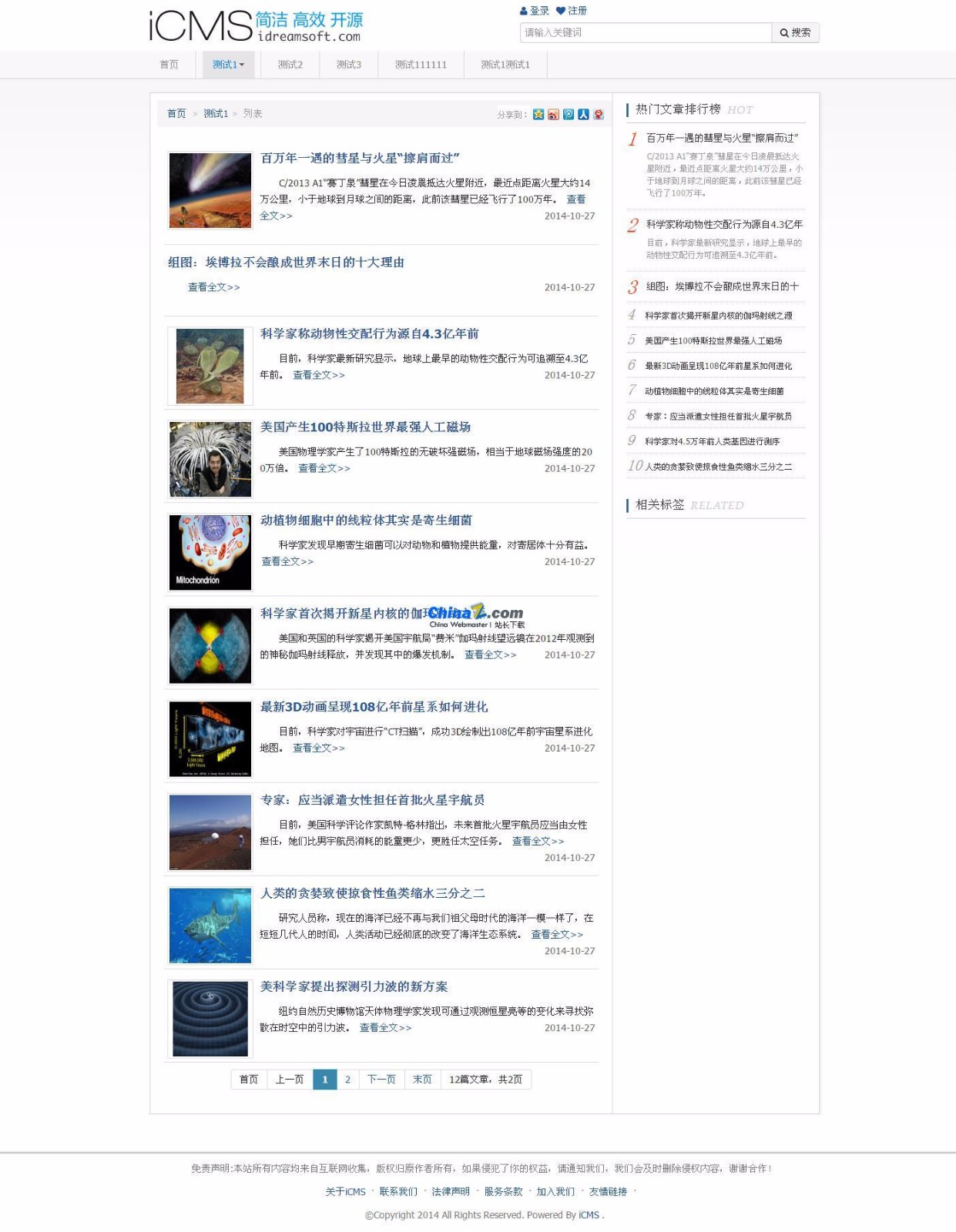Image resolution: width=956 pixels, height=1232 pixels.
Task: Jump to 末页 last page
Action: (x=422, y=1079)
